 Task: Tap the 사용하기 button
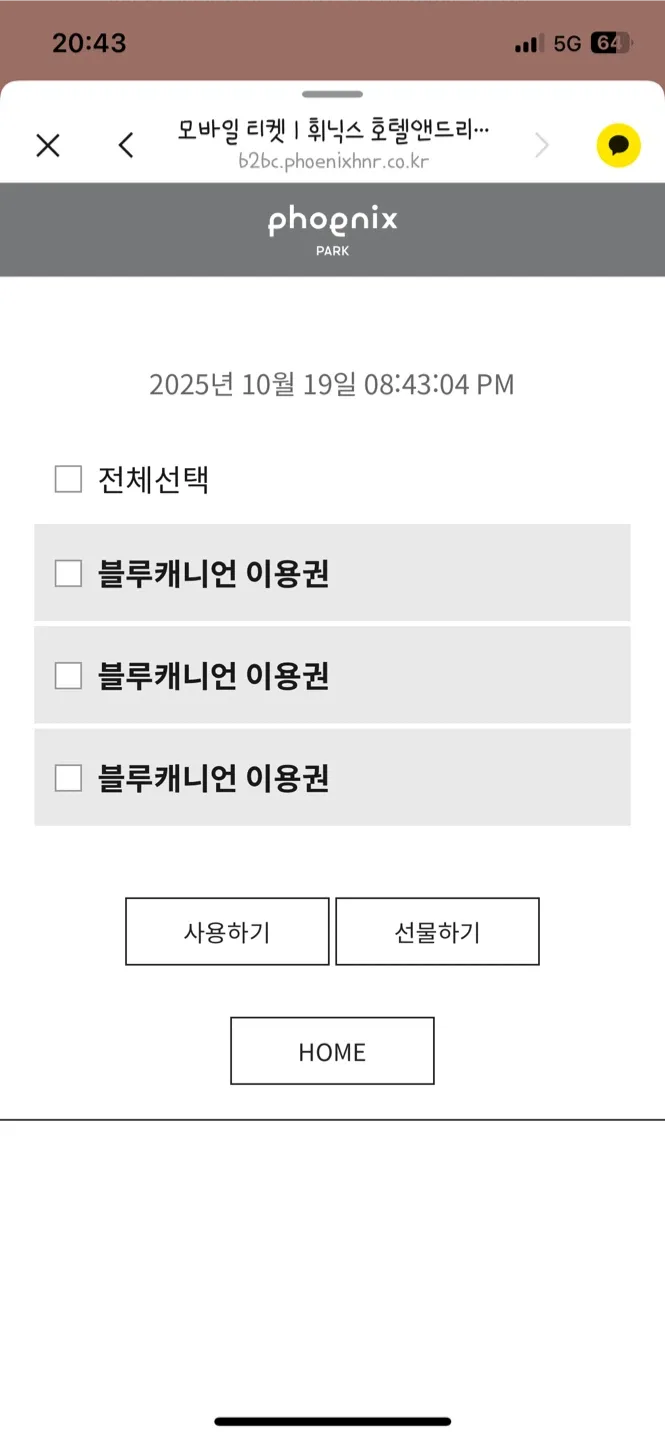227,932
